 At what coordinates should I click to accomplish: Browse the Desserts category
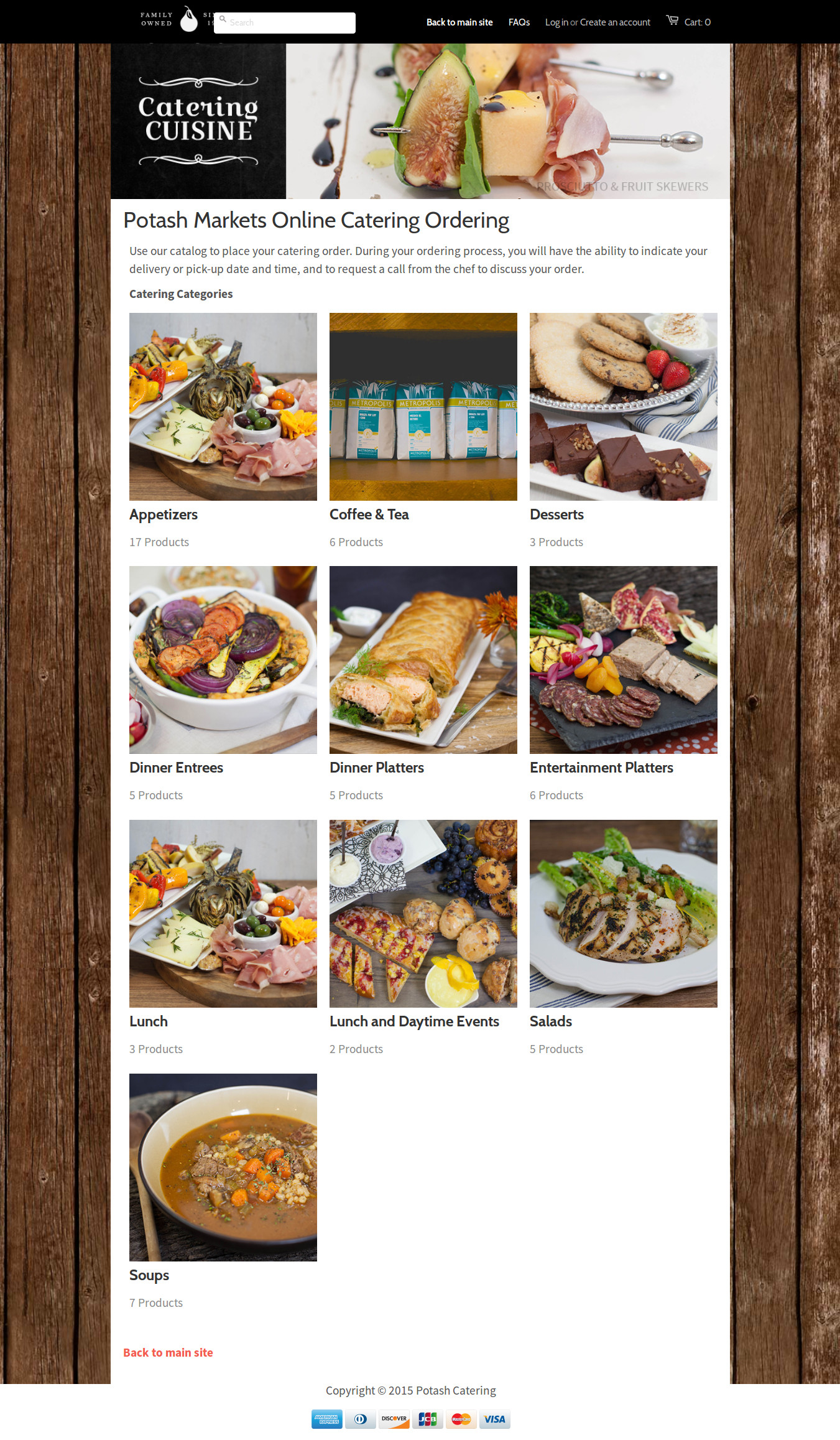[623, 407]
